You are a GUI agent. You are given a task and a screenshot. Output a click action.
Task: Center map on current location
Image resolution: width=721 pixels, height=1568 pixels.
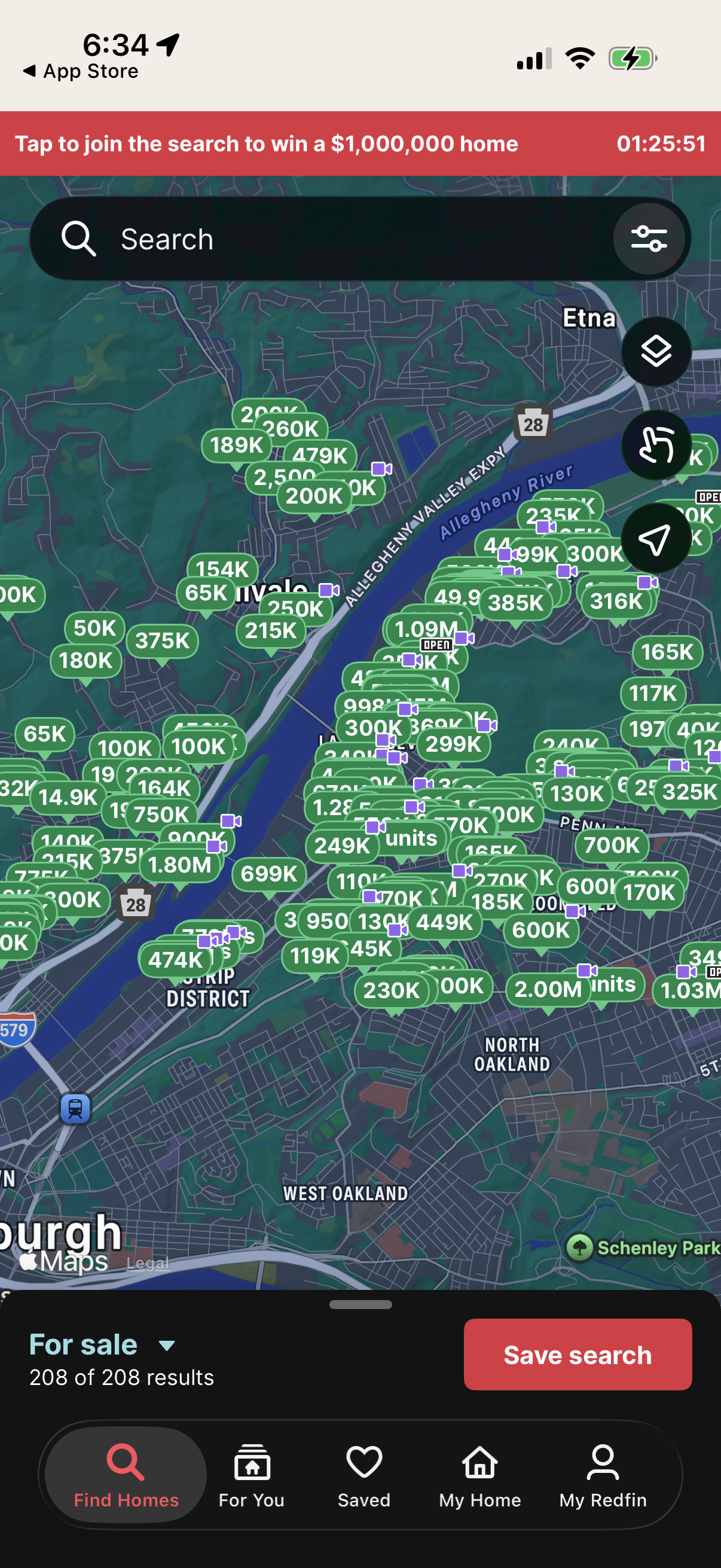click(x=655, y=538)
